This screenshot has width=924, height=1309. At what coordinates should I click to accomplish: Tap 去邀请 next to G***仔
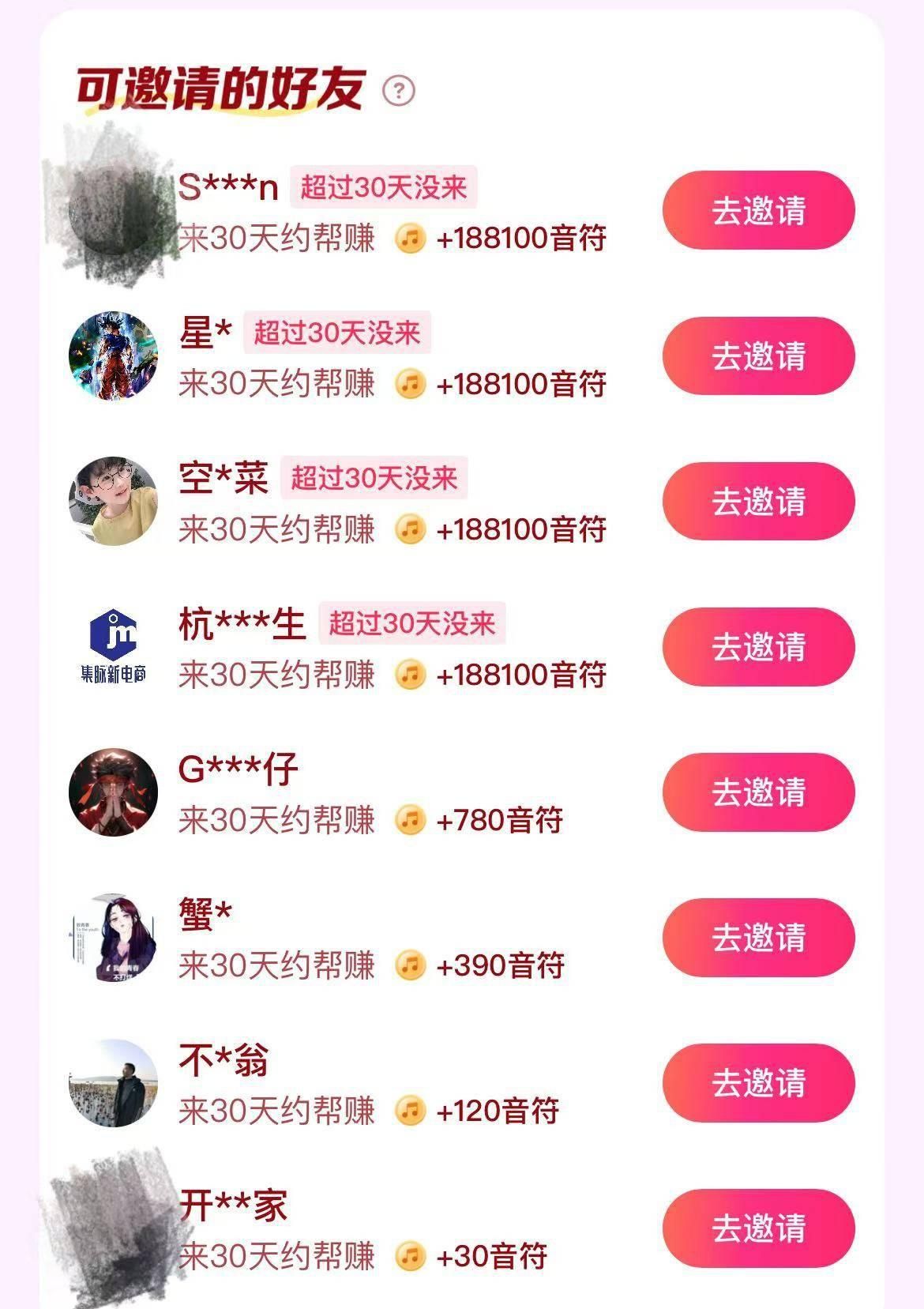point(758,792)
